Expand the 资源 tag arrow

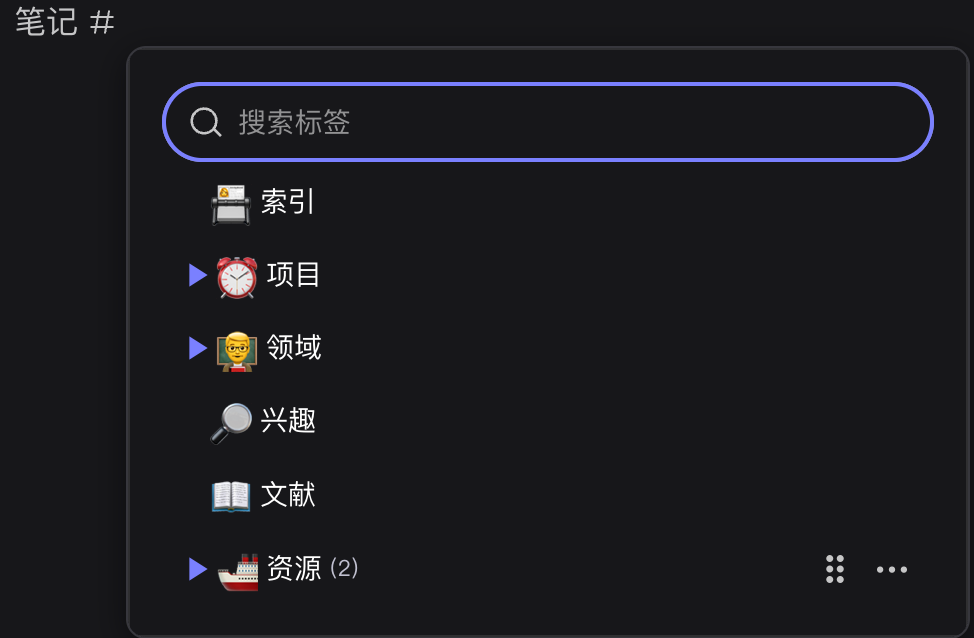pos(197,569)
